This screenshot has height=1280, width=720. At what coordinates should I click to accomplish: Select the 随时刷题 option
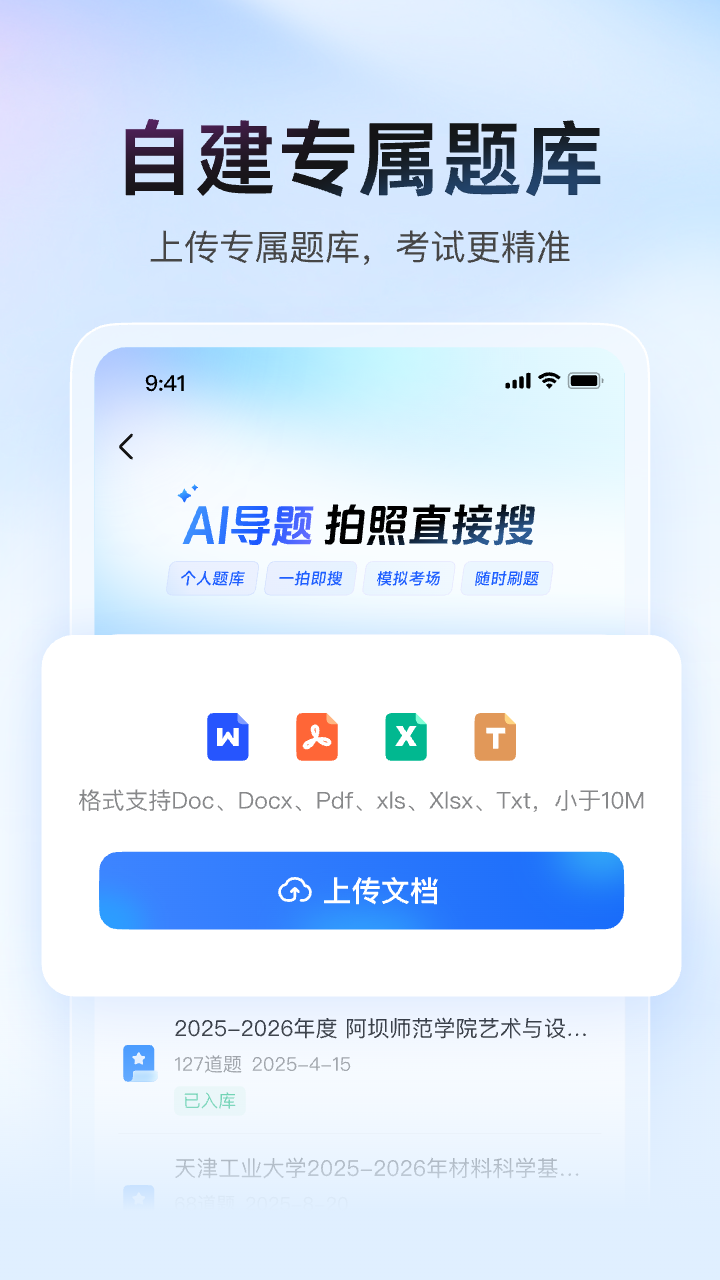click(506, 577)
